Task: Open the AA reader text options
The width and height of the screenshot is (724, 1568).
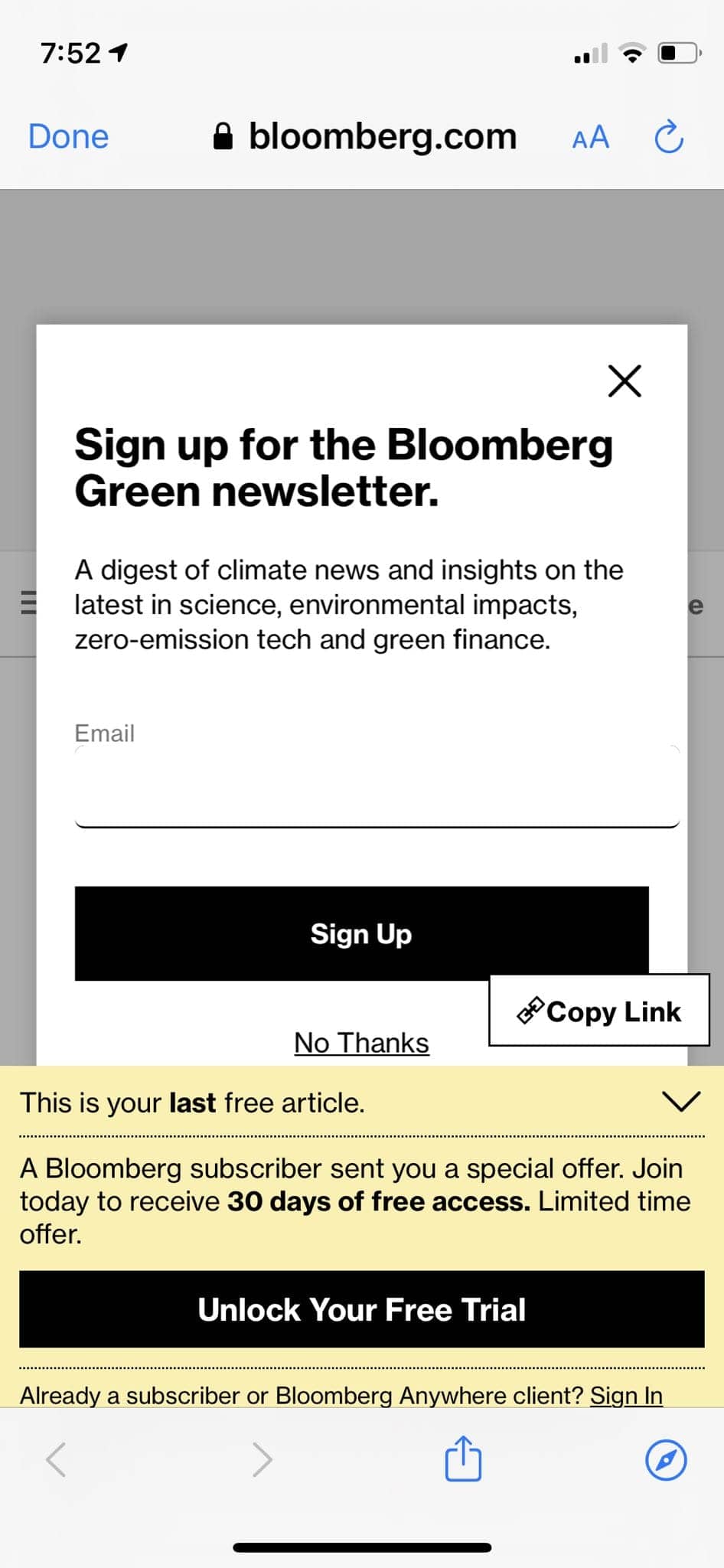Action: [x=591, y=138]
